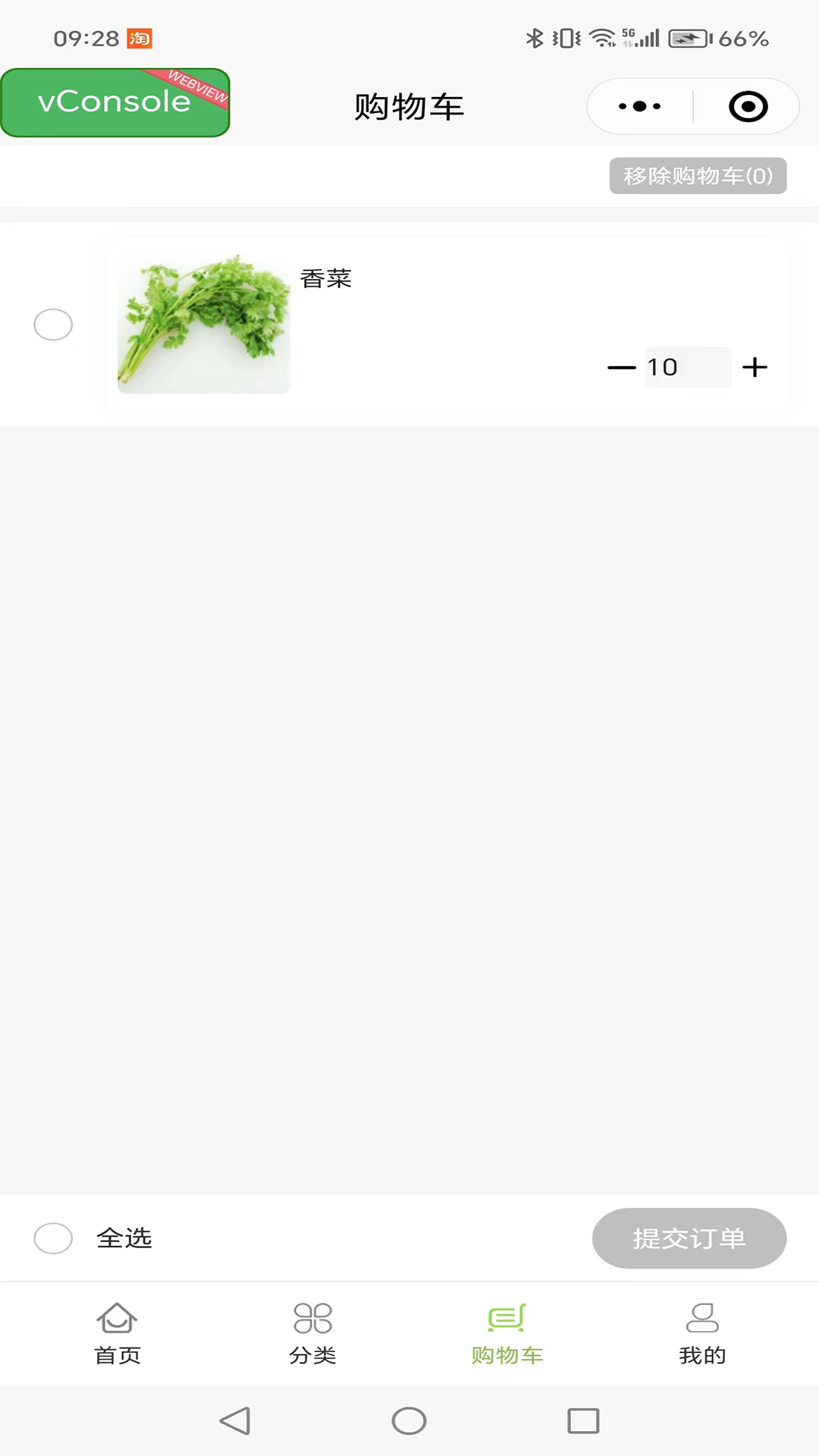The height and width of the screenshot is (1456, 819).
Task: Tap the 移除购物车(0) button
Action: pyautogui.click(x=698, y=176)
